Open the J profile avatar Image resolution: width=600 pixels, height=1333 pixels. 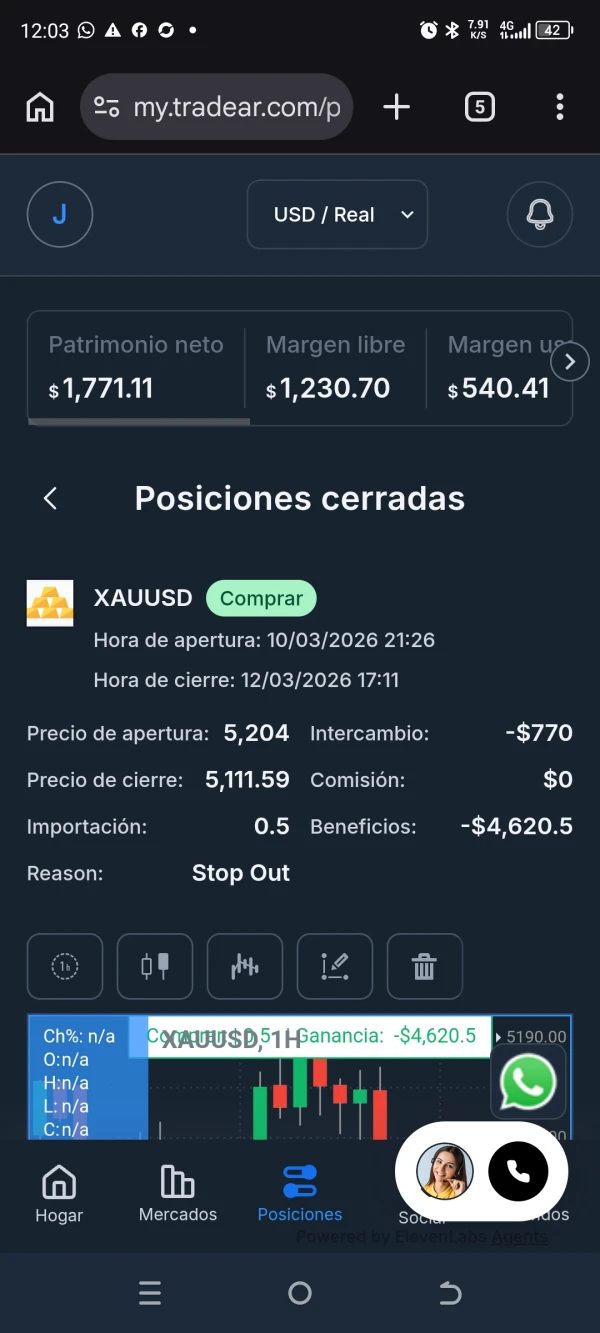click(60, 214)
